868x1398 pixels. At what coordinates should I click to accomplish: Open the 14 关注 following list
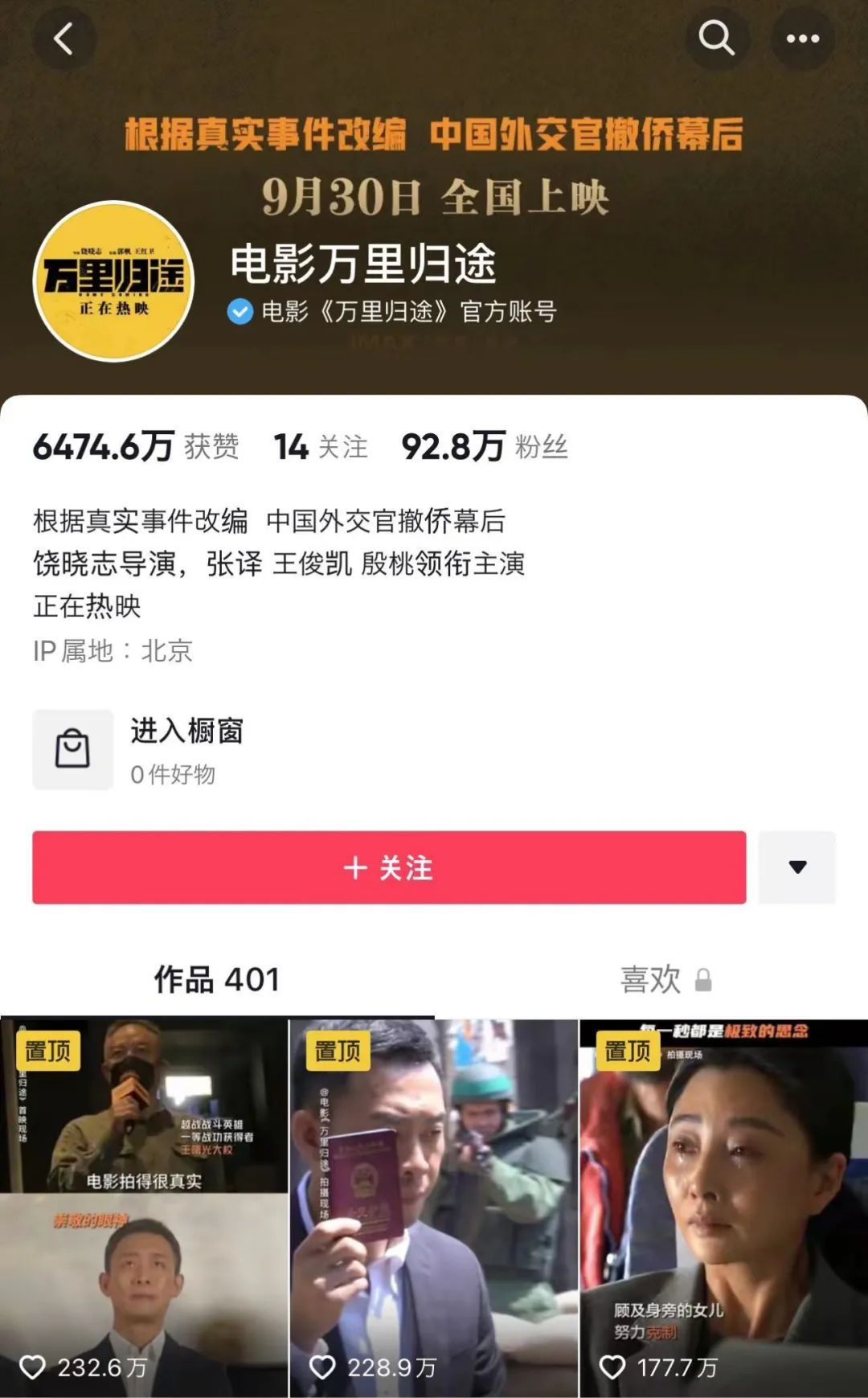pyautogui.click(x=321, y=447)
